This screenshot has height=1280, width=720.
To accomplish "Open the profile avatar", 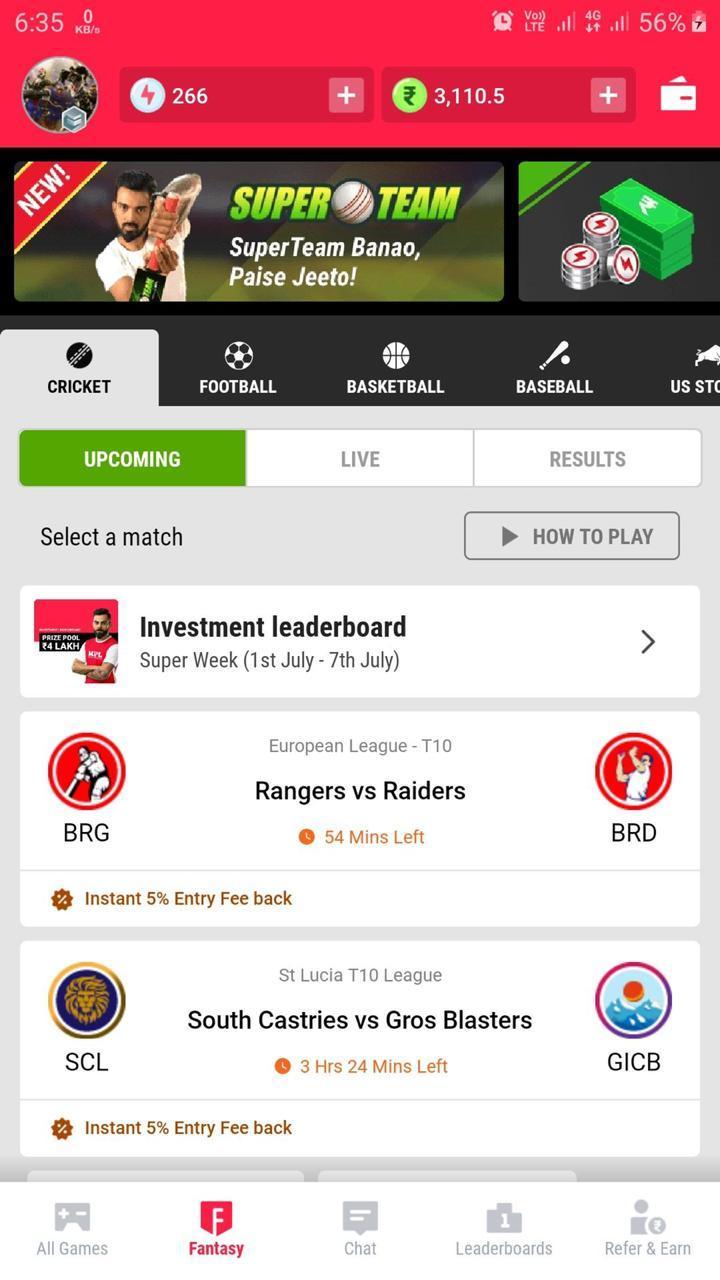I will click(x=60, y=95).
